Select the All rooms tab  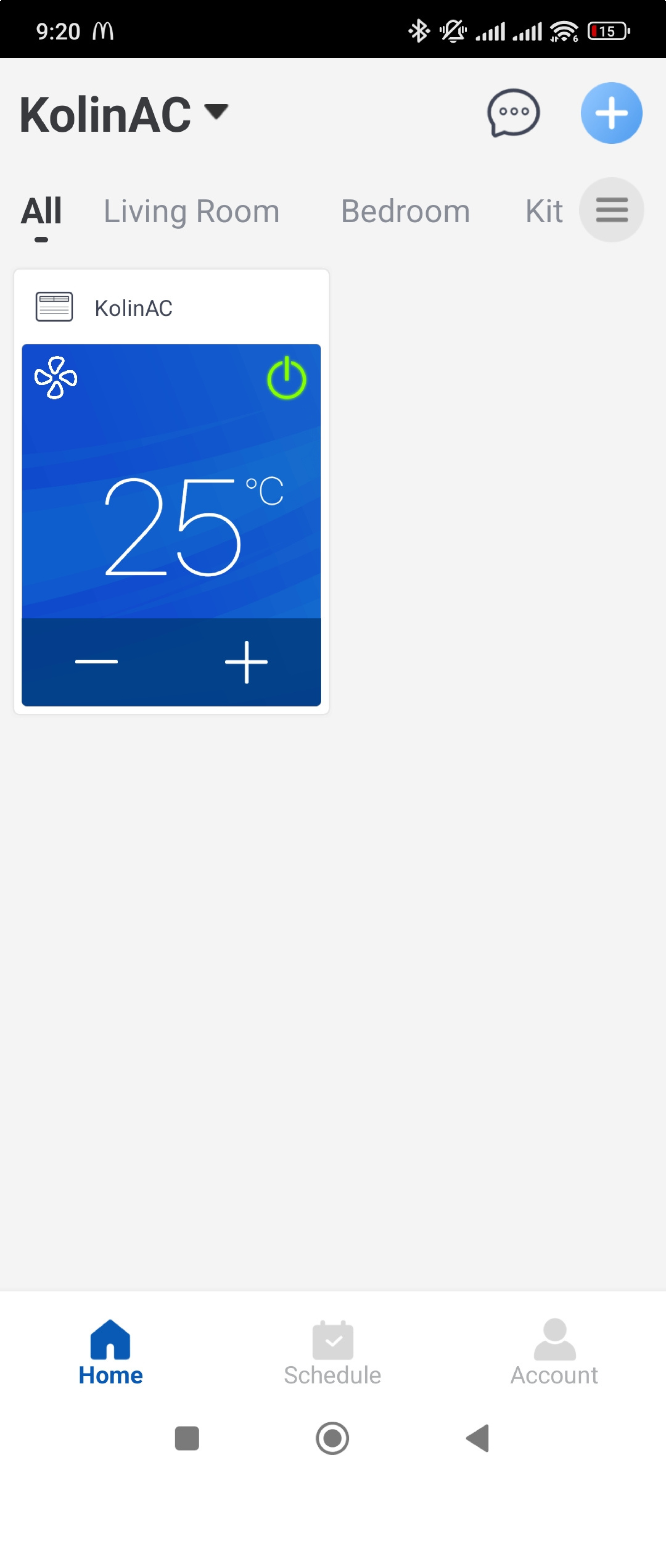click(x=41, y=211)
